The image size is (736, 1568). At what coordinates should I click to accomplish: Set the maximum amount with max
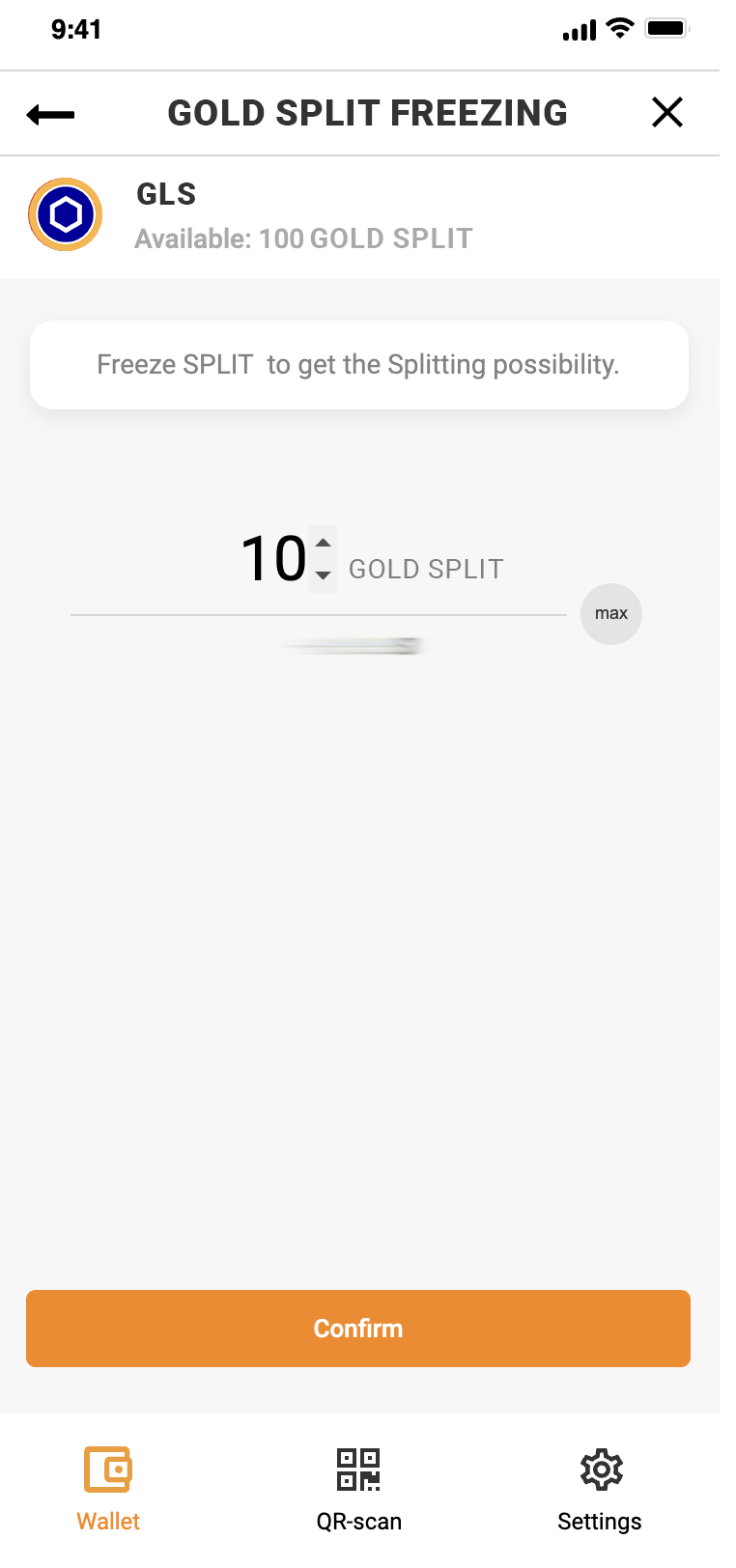click(610, 614)
